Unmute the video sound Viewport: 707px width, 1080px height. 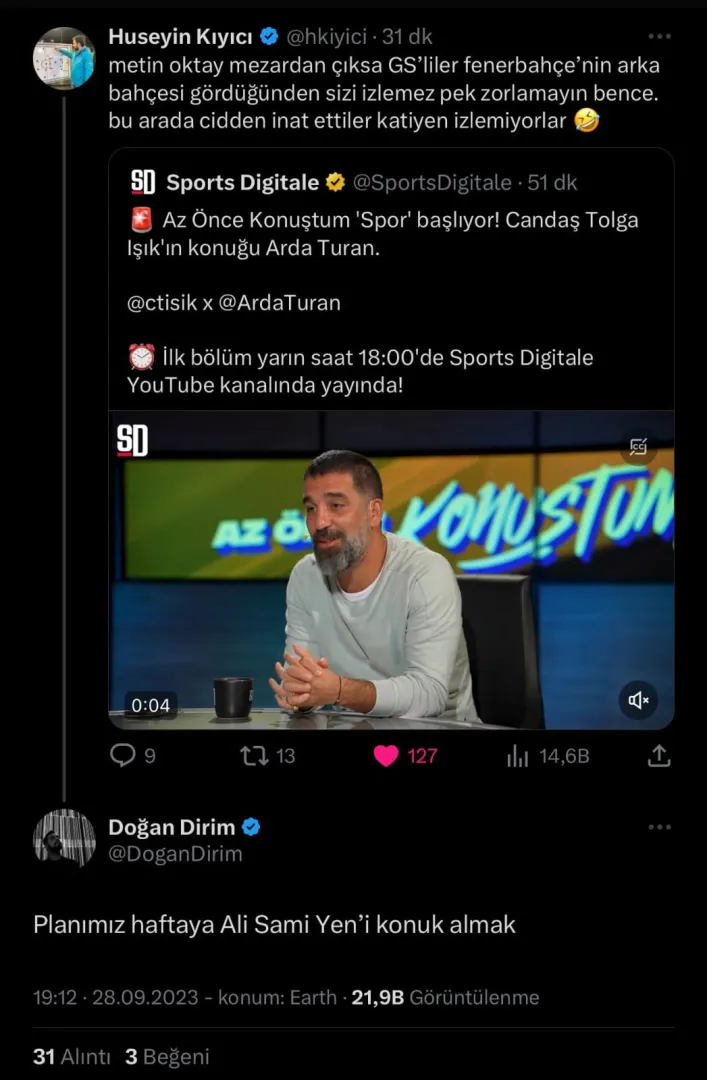pyautogui.click(x=639, y=700)
